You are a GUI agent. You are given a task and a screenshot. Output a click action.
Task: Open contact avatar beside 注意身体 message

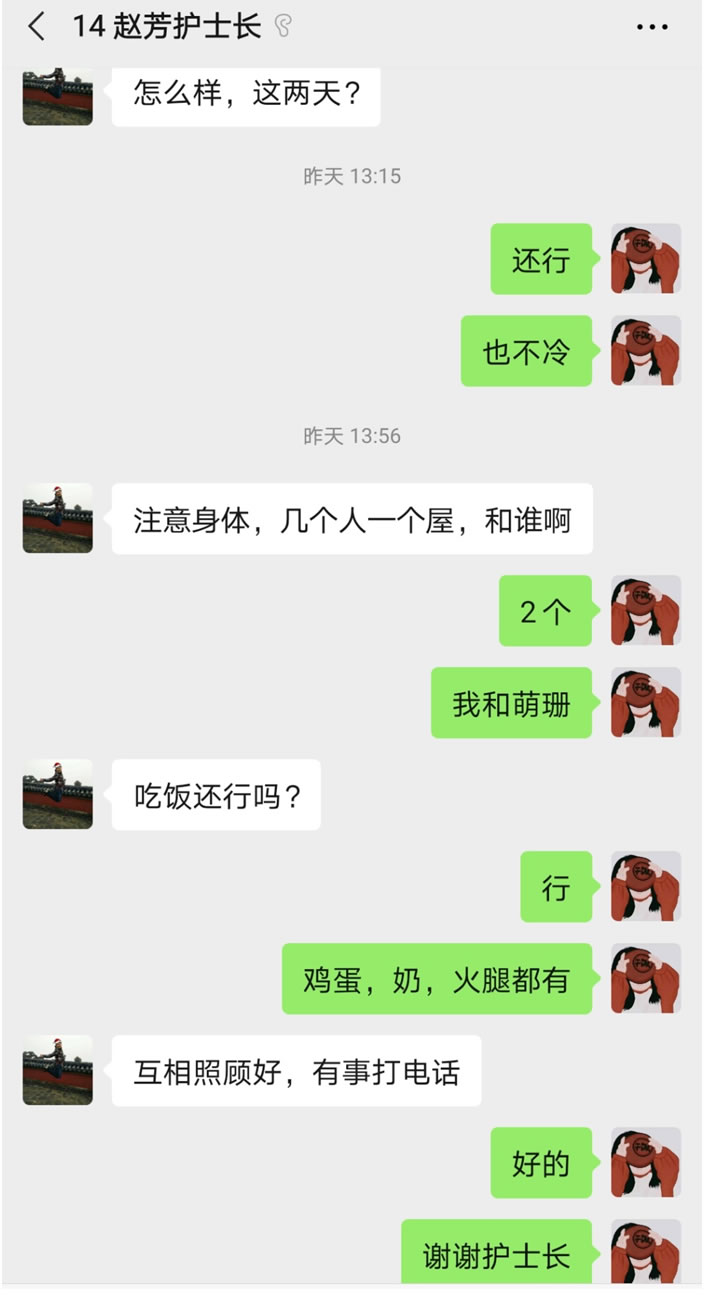(x=58, y=518)
